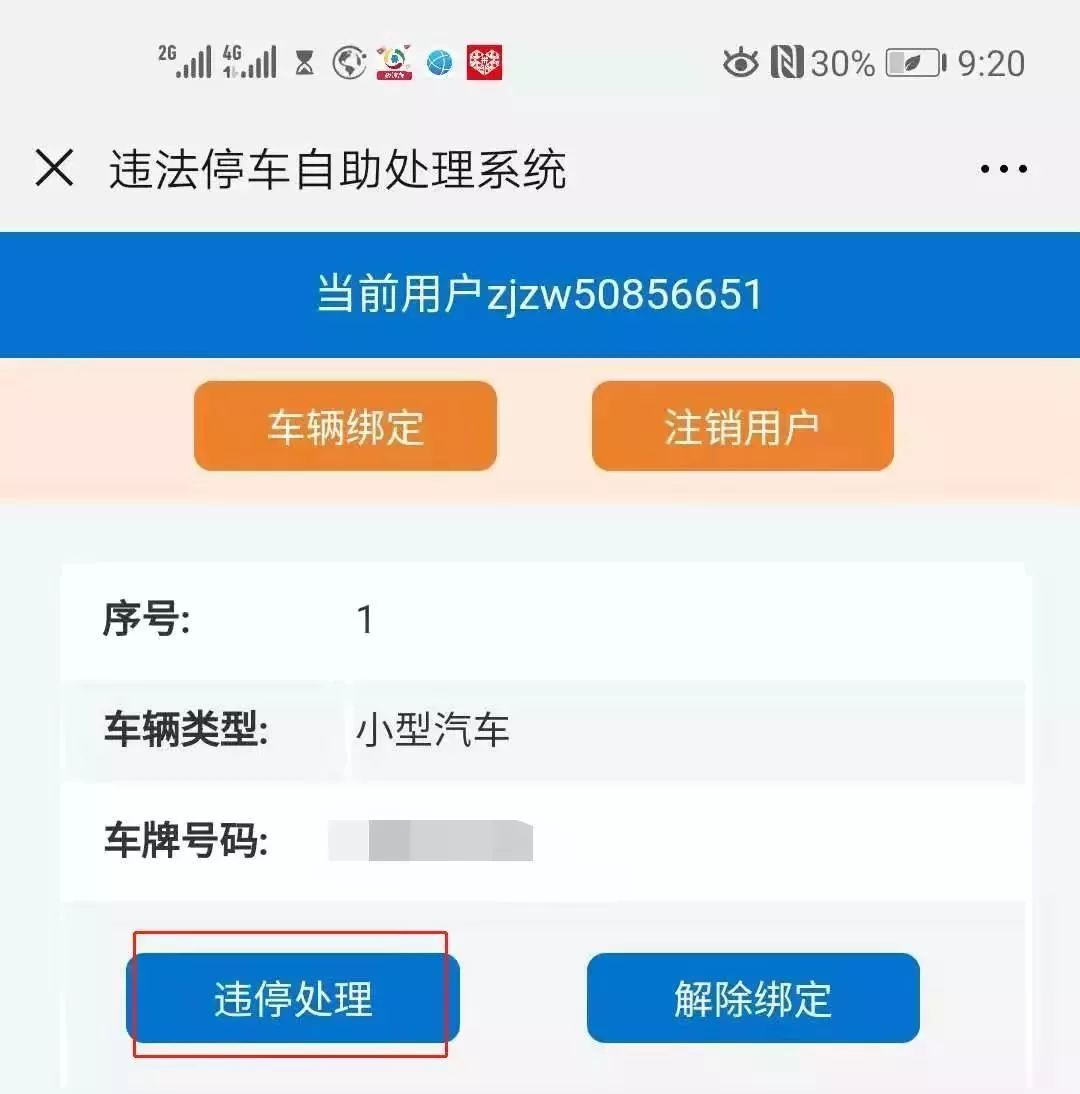This screenshot has height=1094, width=1080.
Task: Close the 违法停车自助处理系统 page
Action: click(x=54, y=168)
